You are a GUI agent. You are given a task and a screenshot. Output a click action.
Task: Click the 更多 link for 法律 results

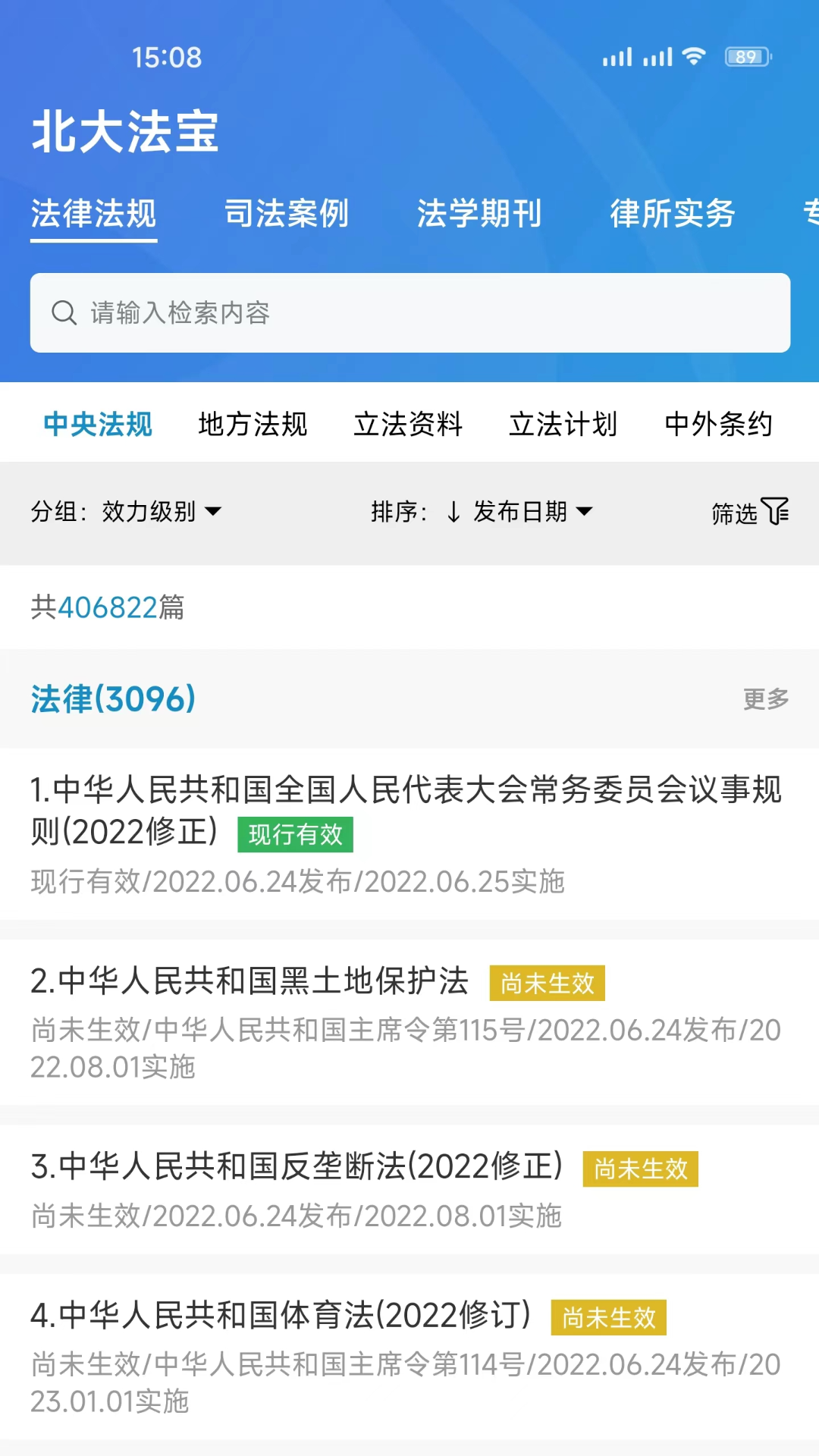[x=764, y=698]
